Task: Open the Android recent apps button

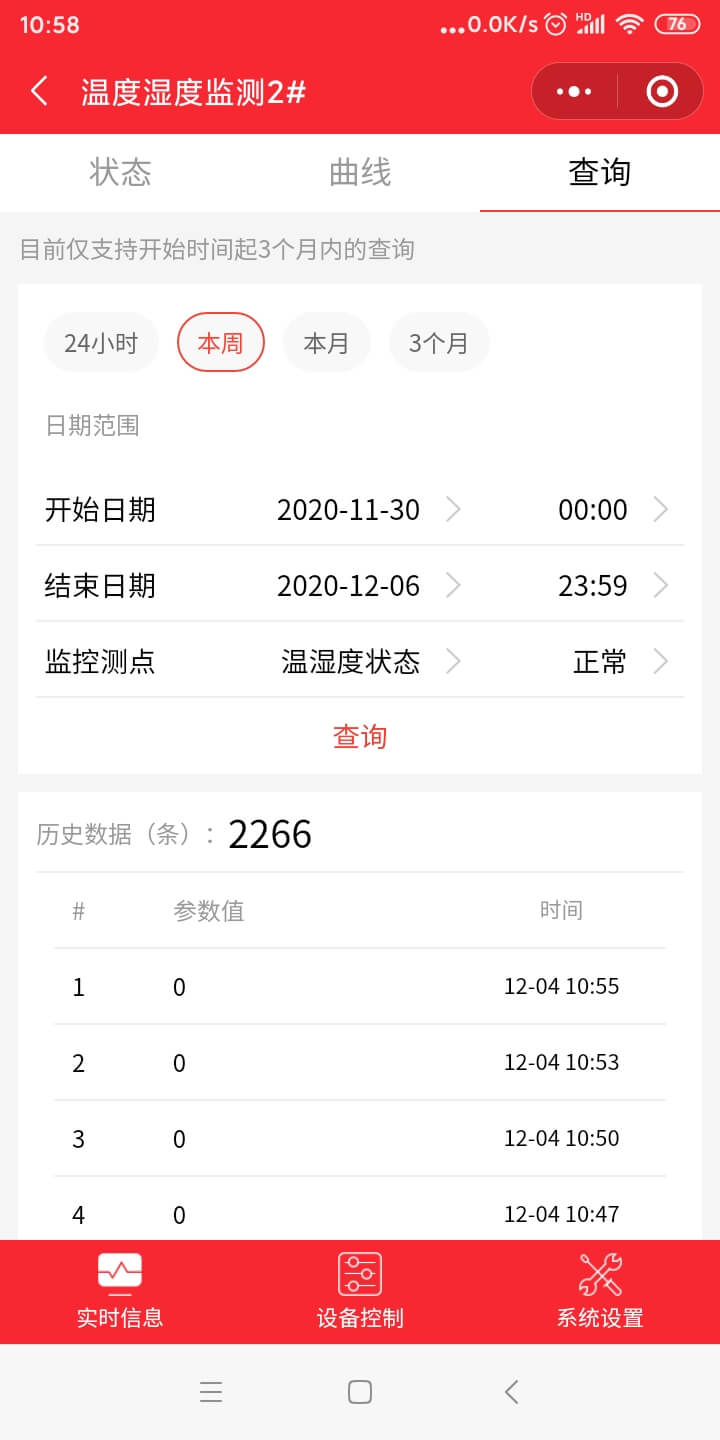Action: (x=210, y=1391)
